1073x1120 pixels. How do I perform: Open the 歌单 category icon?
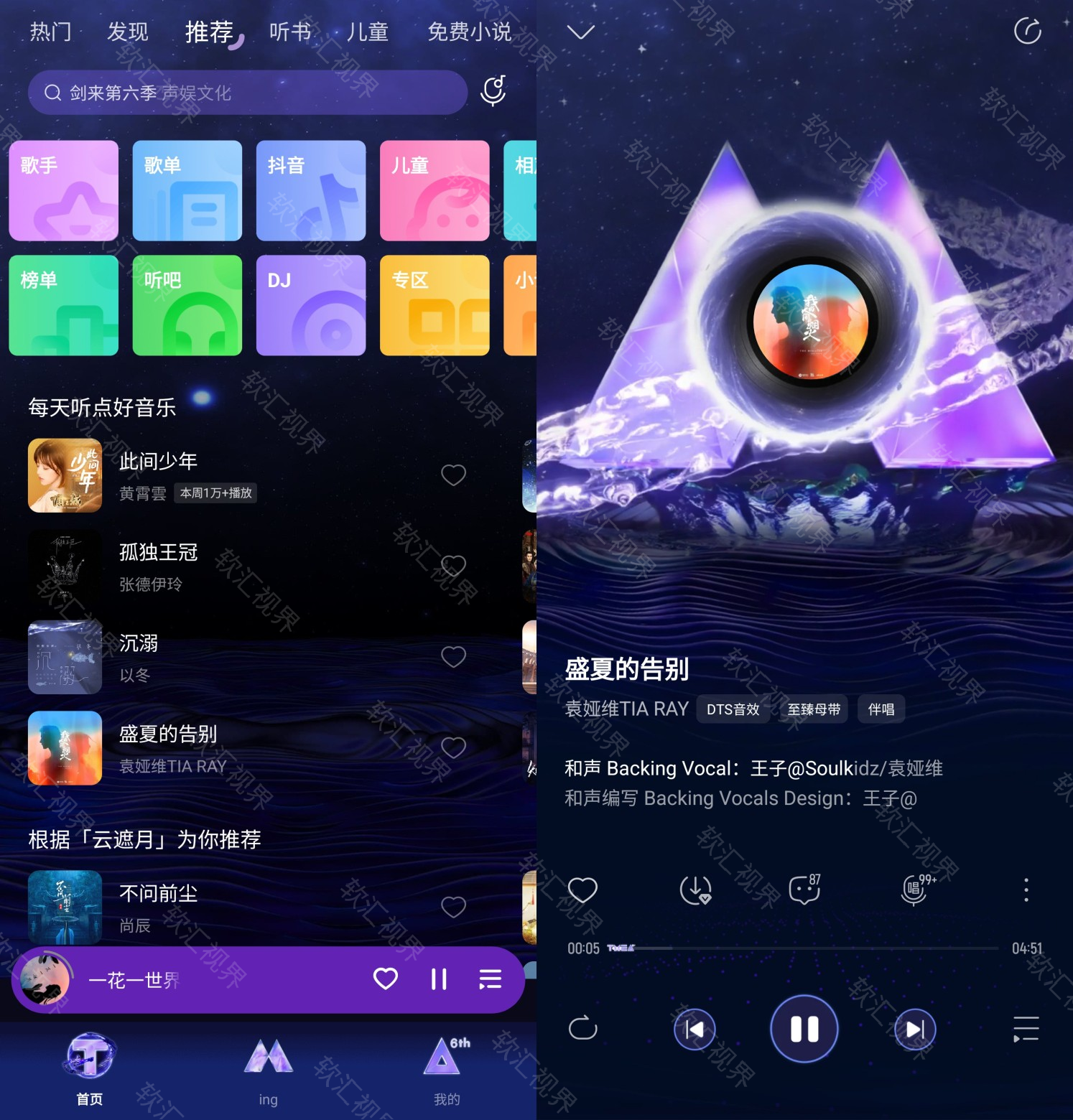point(187,191)
